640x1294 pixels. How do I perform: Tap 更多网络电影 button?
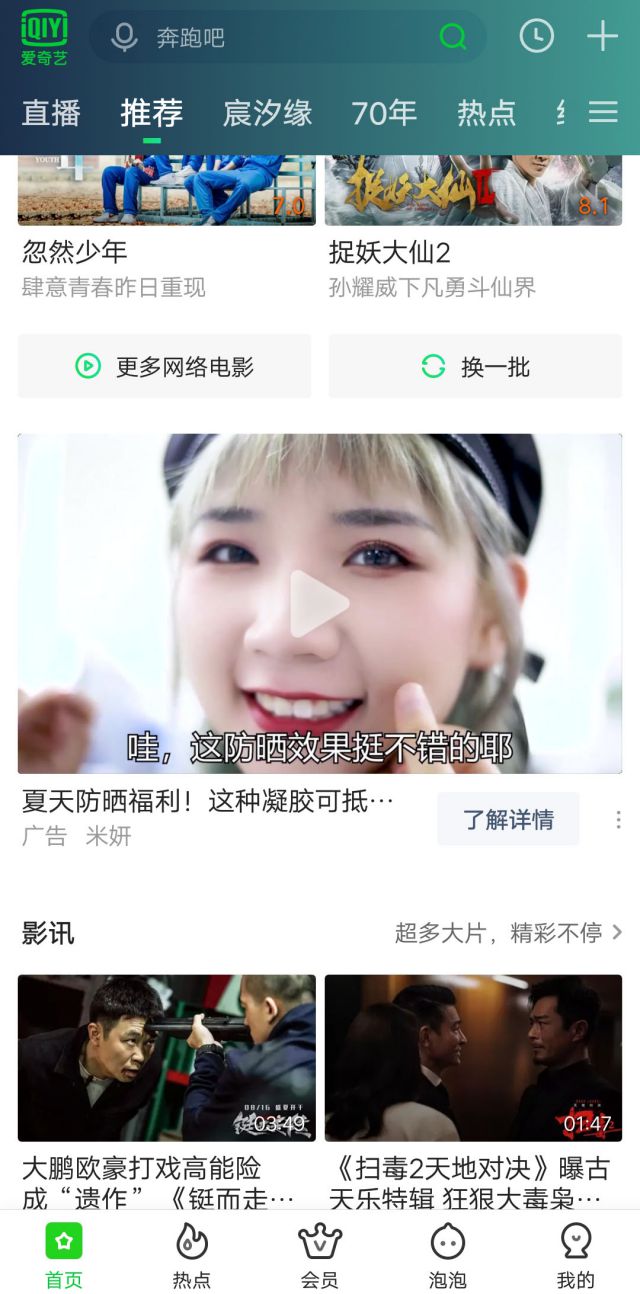coord(165,367)
